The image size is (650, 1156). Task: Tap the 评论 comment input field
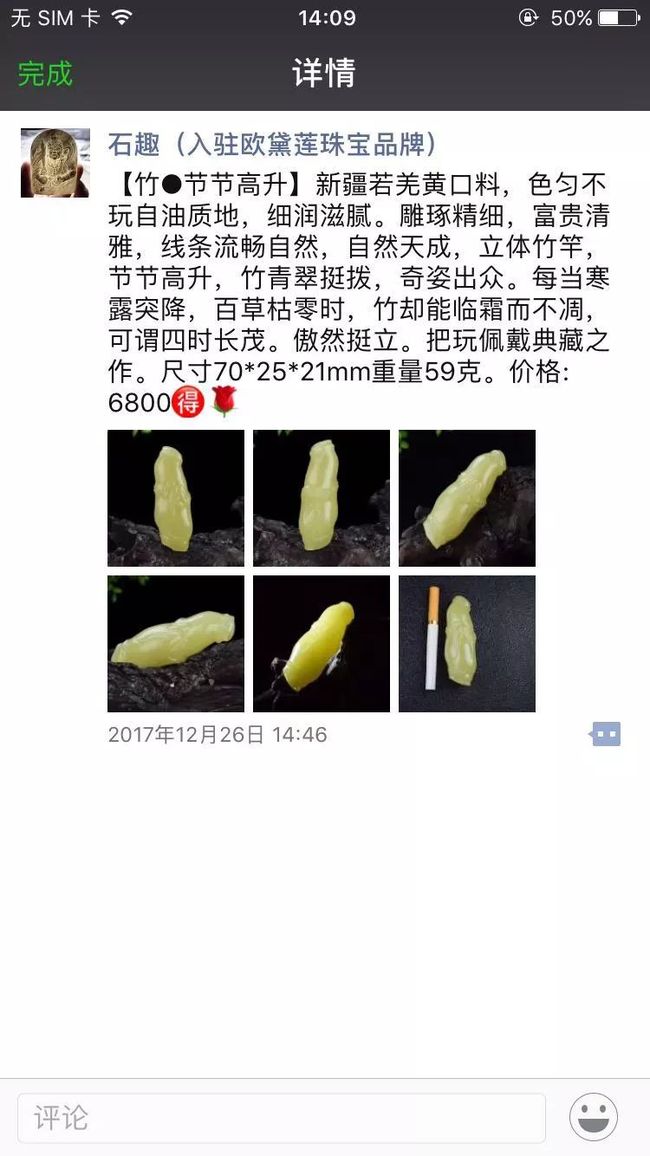click(x=282, y=1118)
